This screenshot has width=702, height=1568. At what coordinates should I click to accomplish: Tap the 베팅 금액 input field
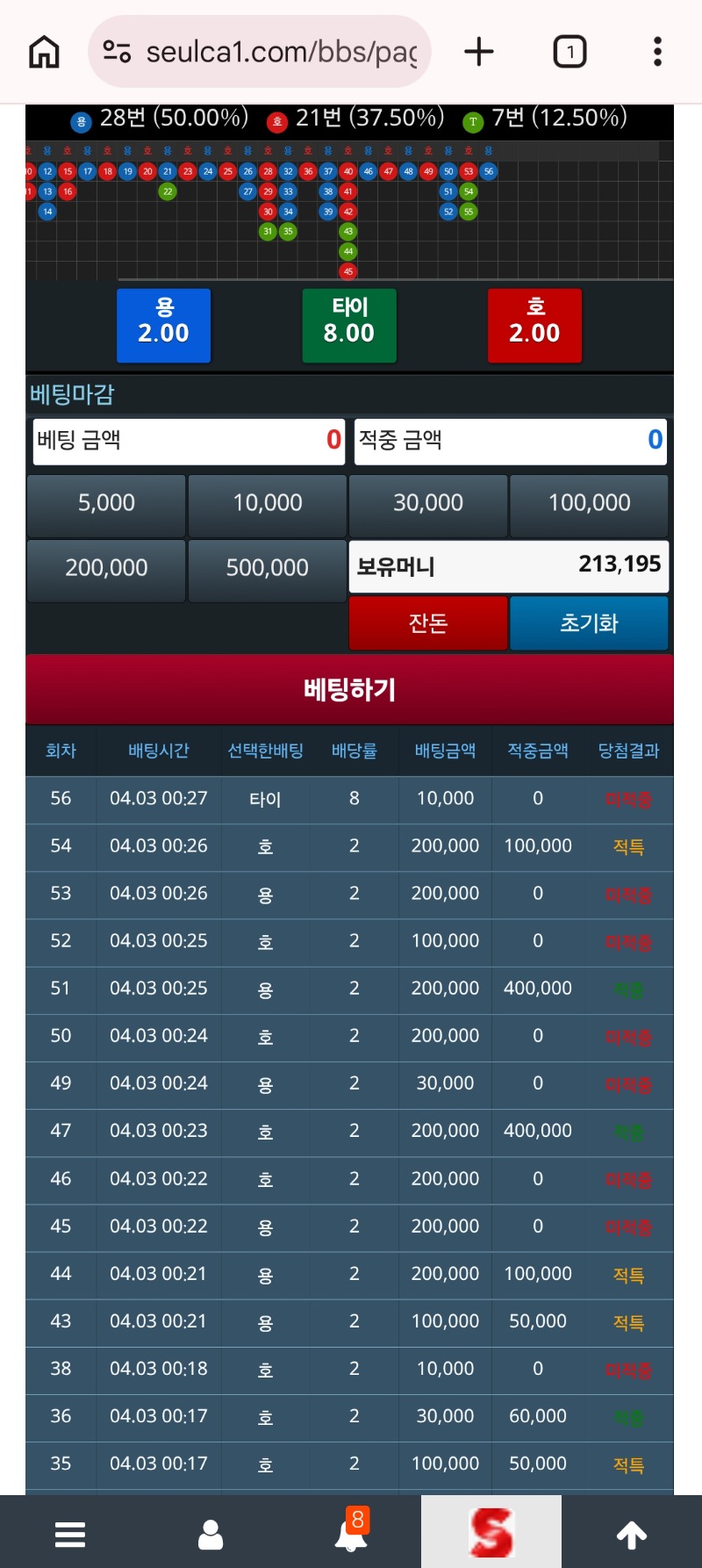coord(189,441)
